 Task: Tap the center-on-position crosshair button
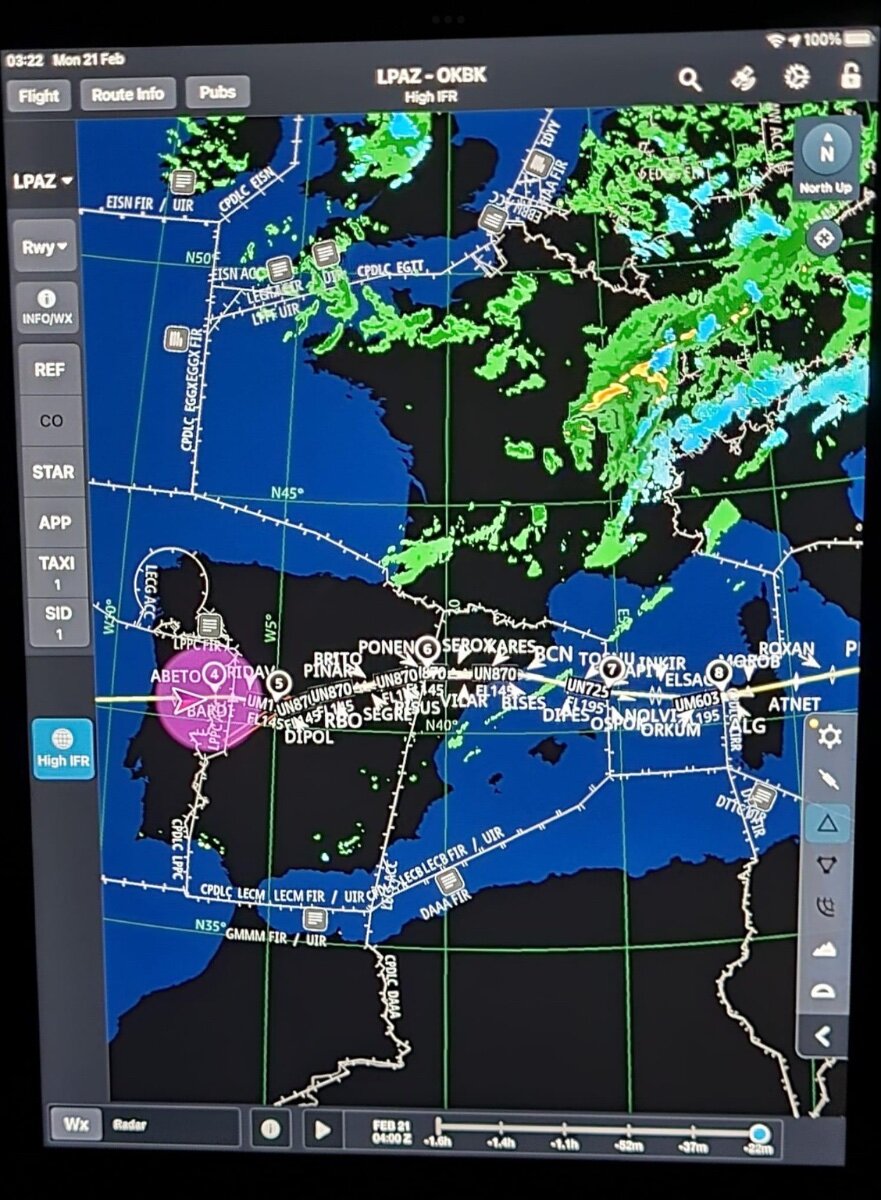[x=825, y=238]
